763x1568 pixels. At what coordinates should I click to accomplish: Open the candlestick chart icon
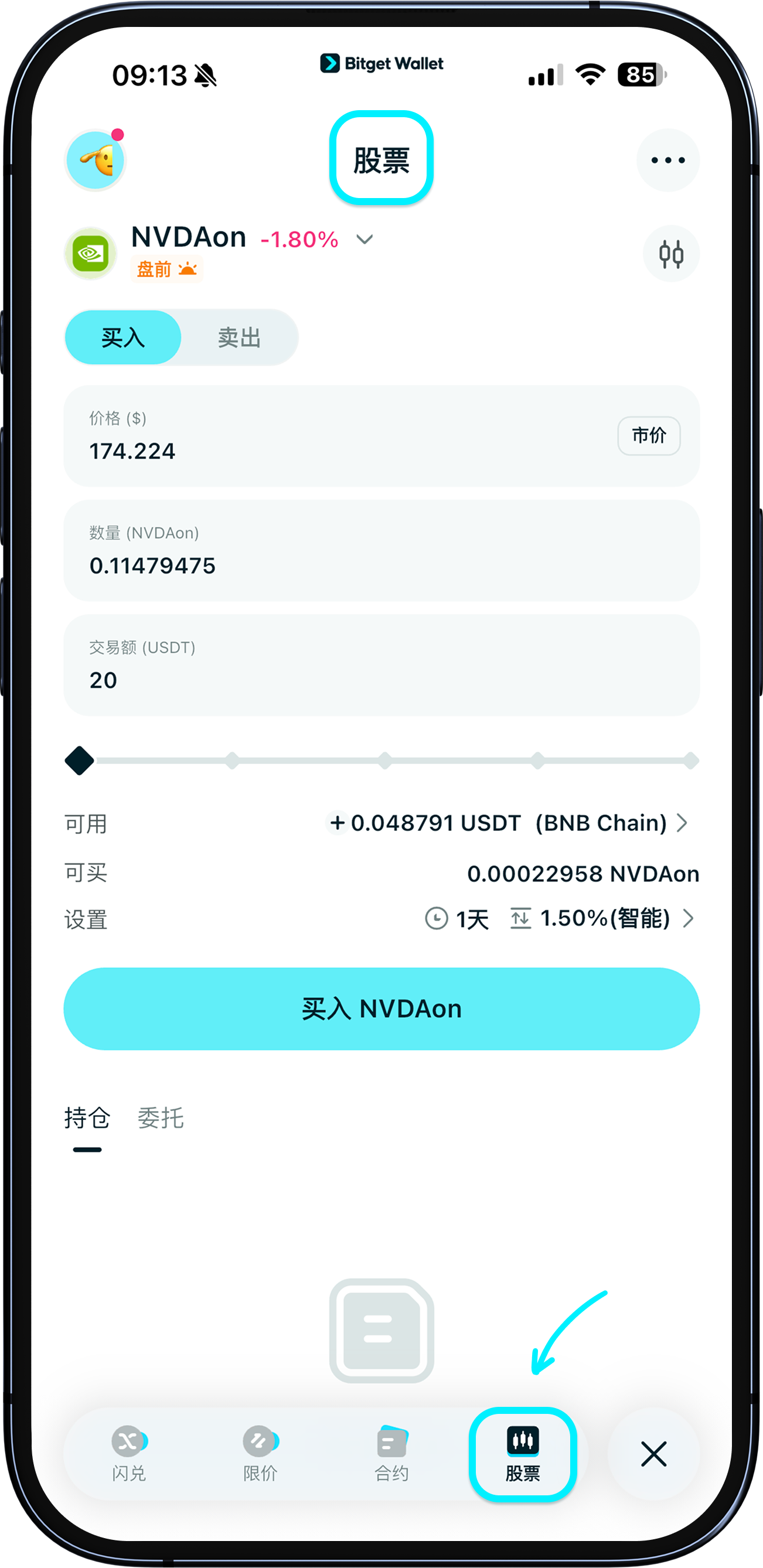[x=670, y=254]
